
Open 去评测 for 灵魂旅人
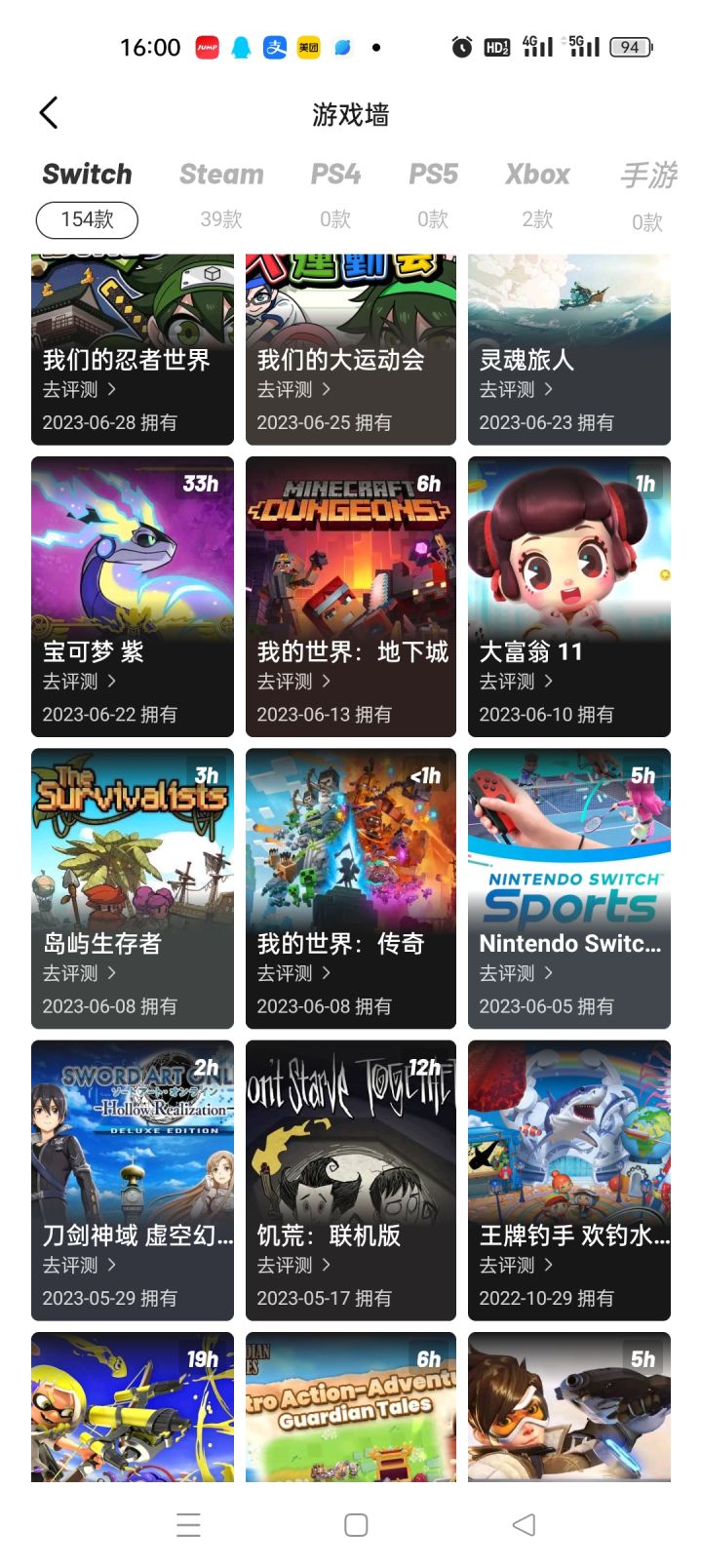(x=509, y=389)
